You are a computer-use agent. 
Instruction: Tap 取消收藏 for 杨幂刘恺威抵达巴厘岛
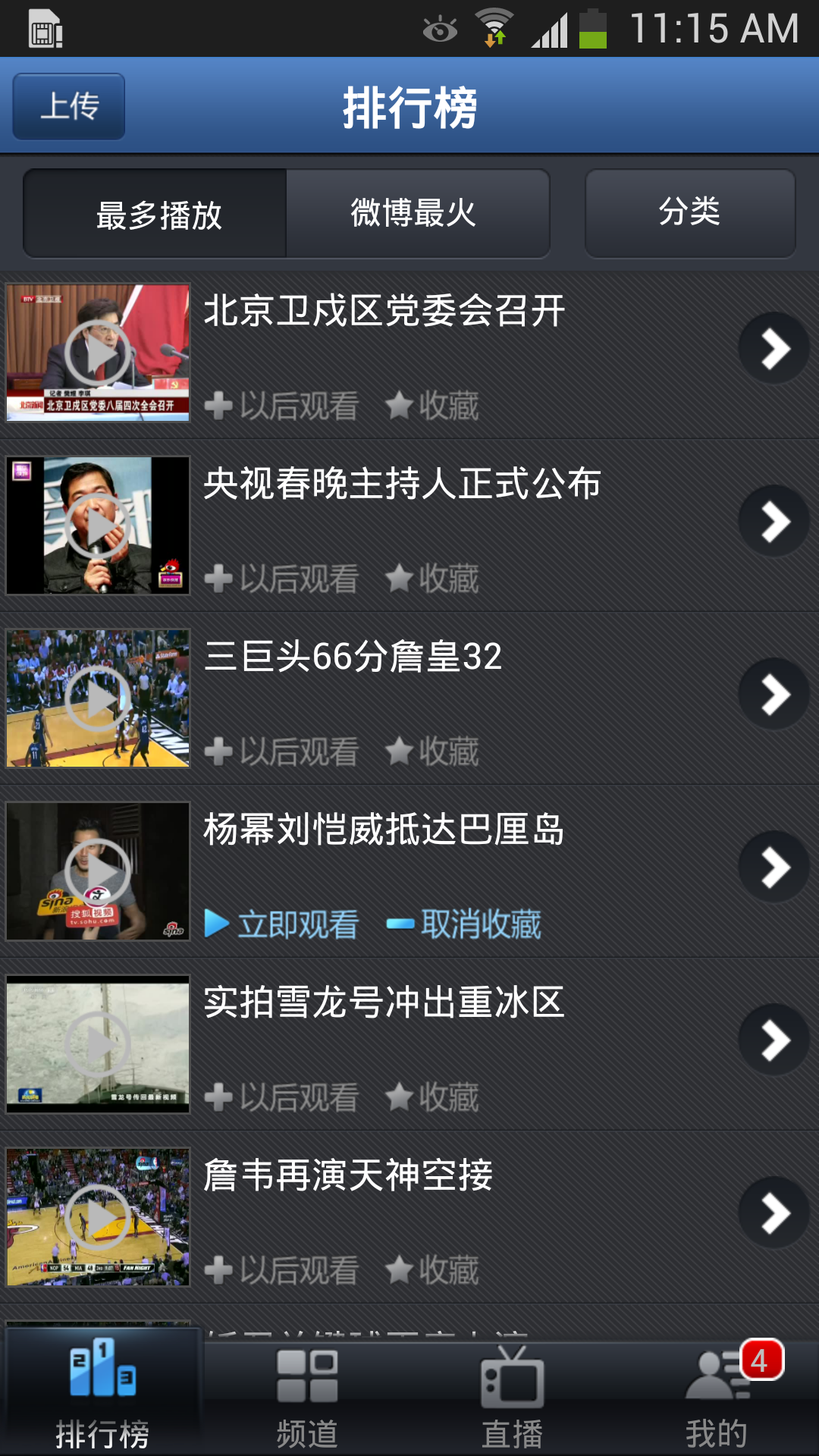click(464, 924)
